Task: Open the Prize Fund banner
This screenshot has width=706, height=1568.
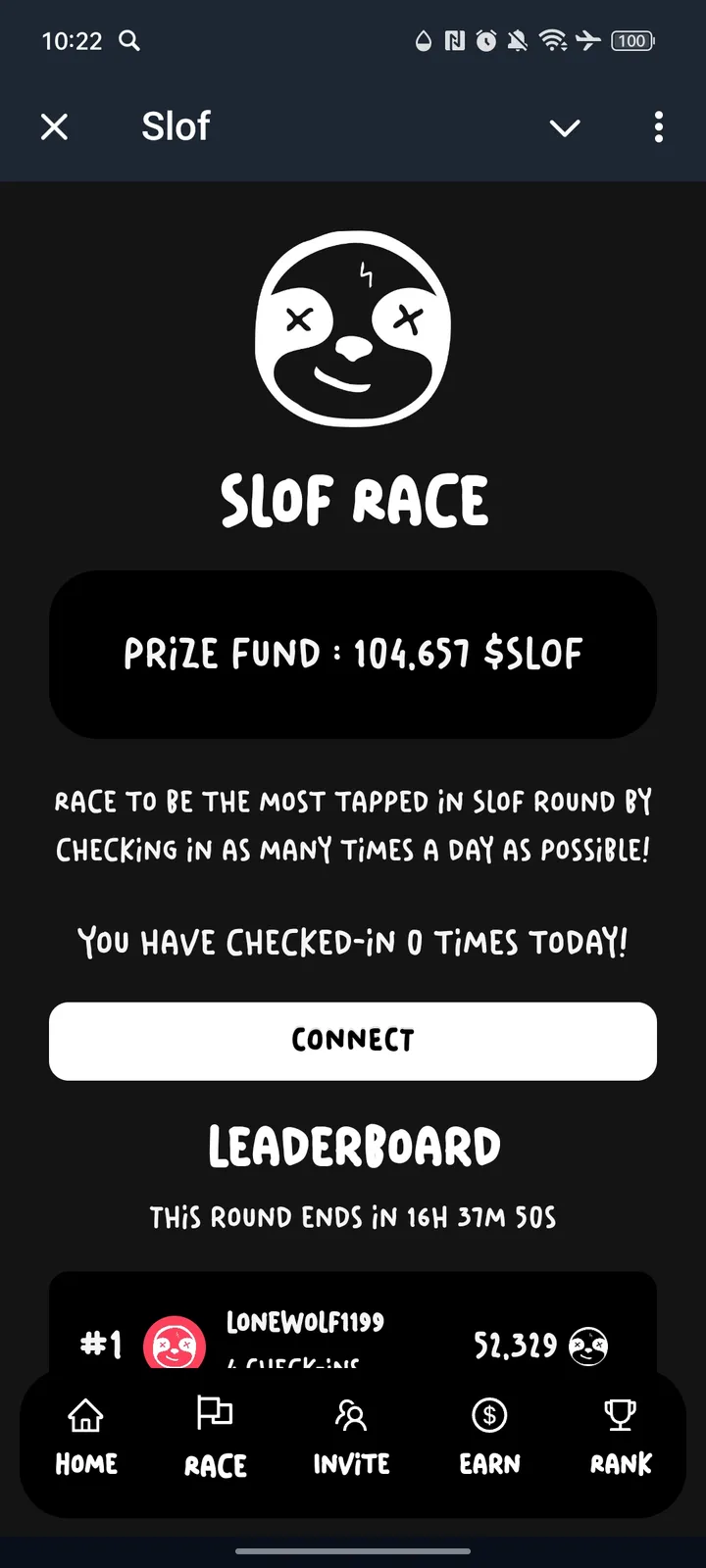Action: tap(353, 653)
